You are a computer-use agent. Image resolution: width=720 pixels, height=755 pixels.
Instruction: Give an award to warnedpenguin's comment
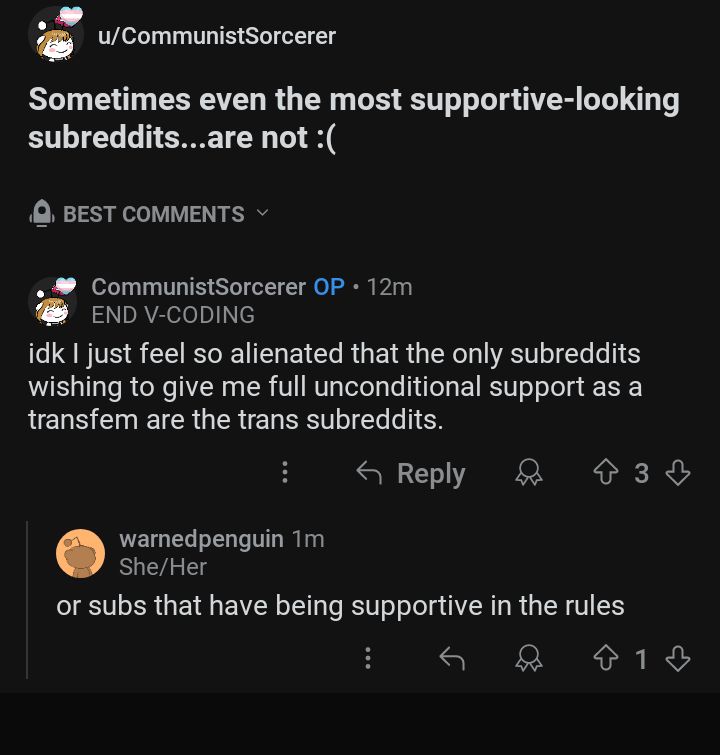528,658
